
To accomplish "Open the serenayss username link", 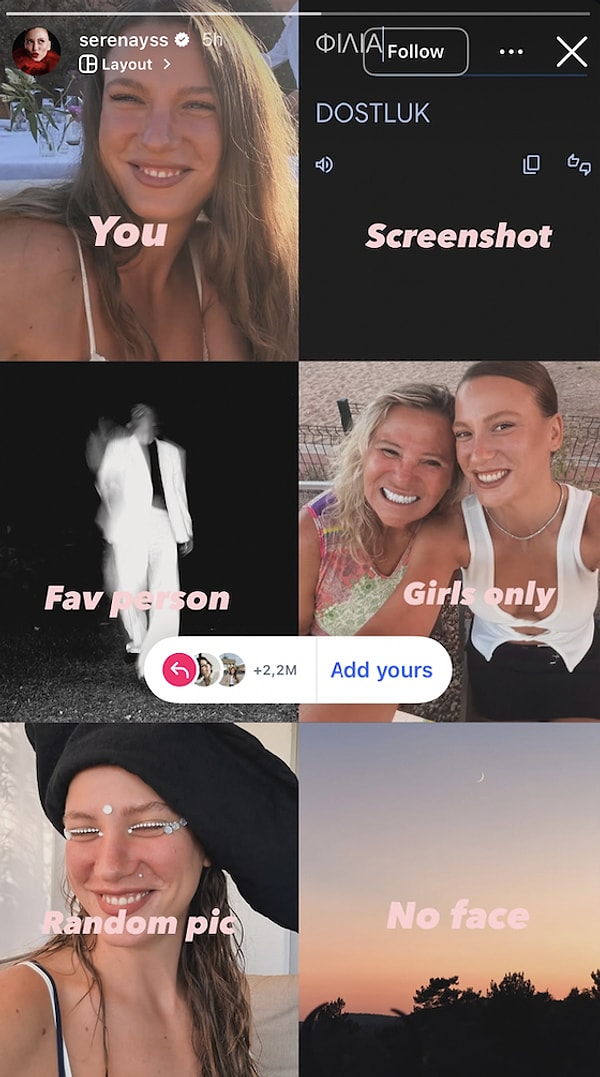I will [124, 40].
